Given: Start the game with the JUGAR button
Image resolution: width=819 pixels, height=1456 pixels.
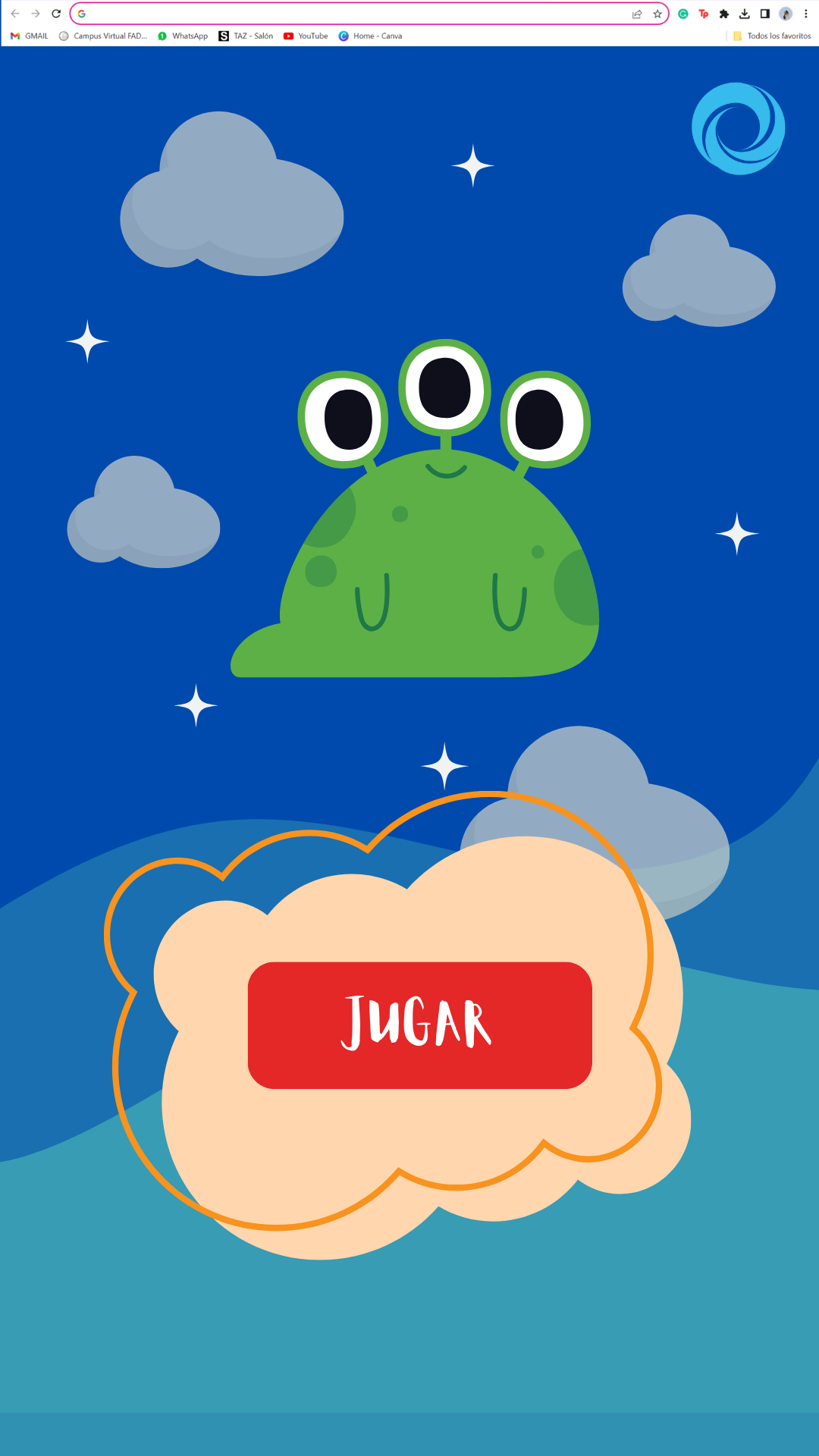Looking at the screenshot, I should click(419, 1025).
